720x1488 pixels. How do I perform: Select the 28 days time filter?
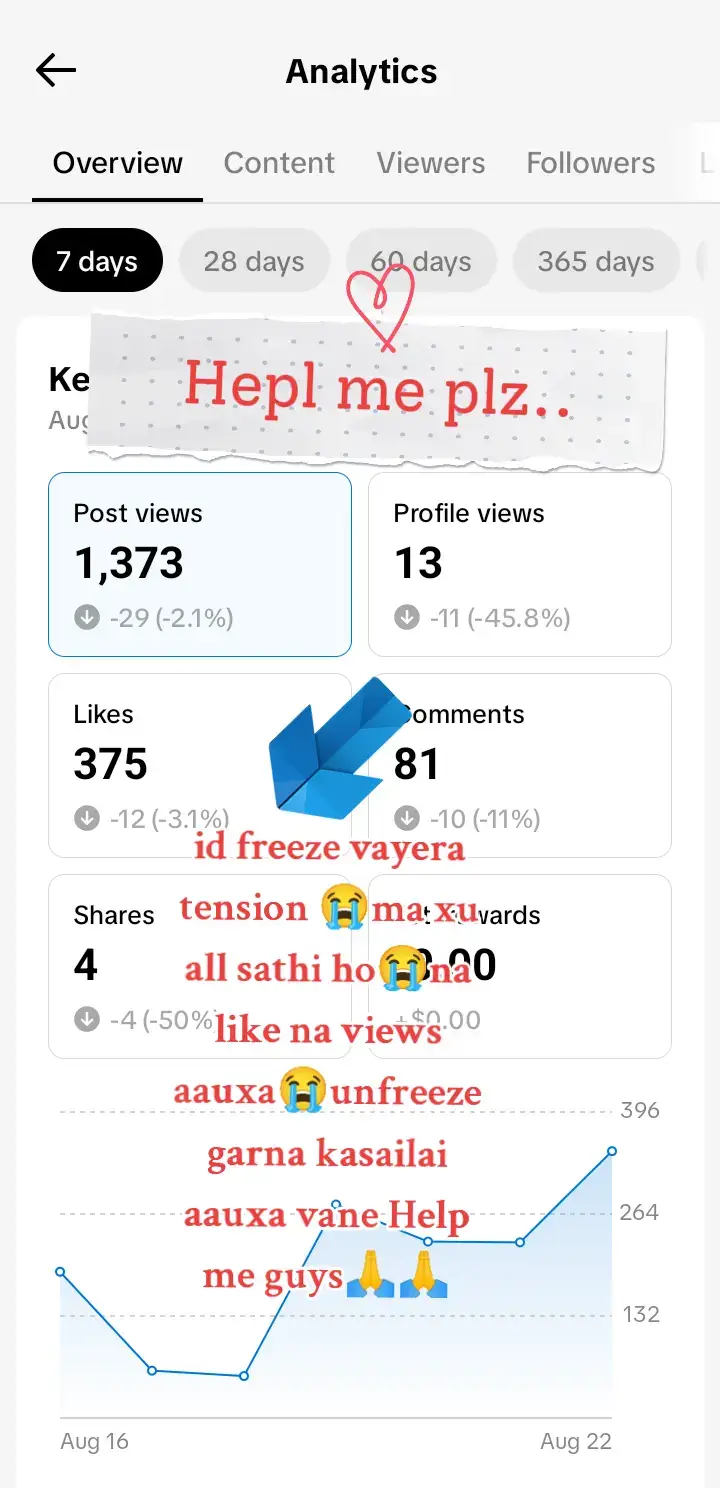[254, 261]
